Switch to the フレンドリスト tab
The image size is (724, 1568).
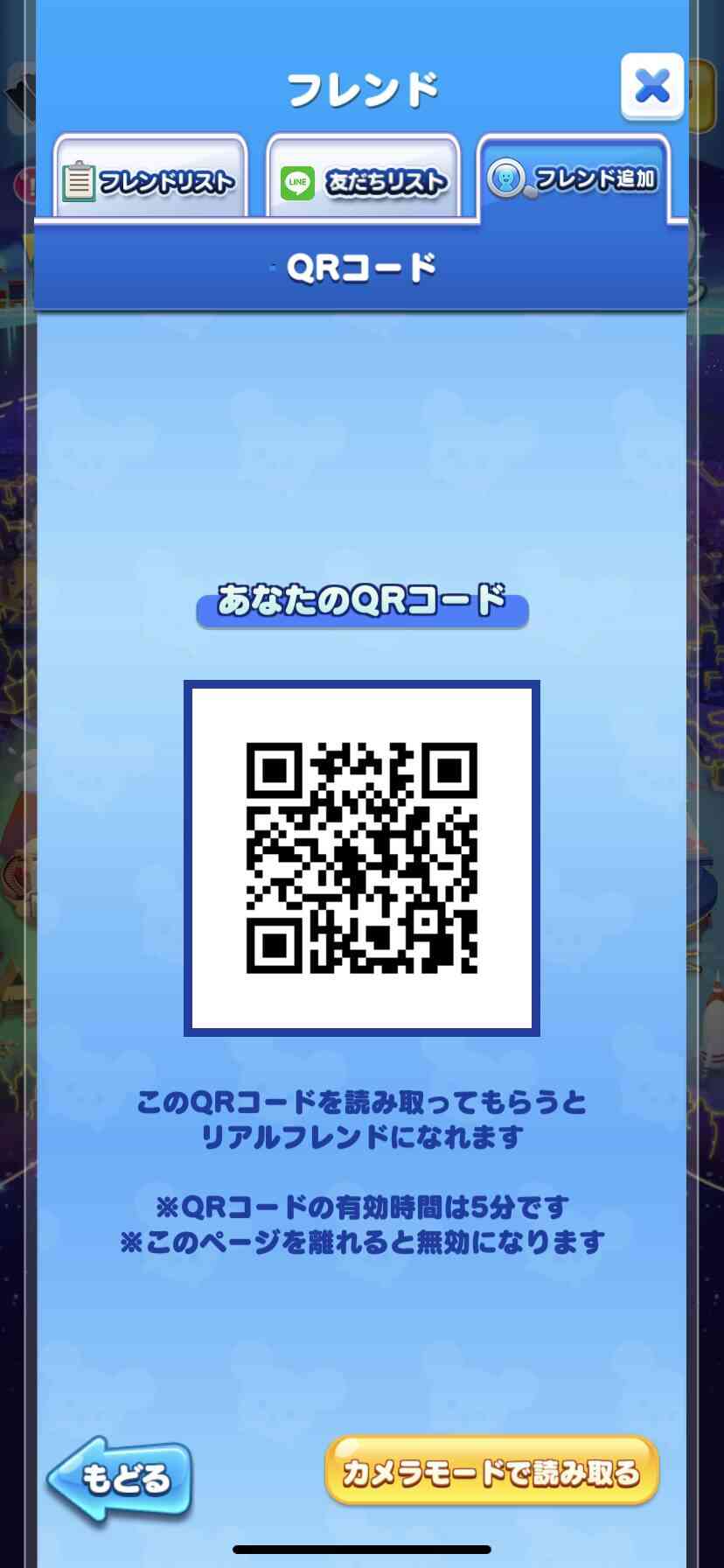(150, 178)
